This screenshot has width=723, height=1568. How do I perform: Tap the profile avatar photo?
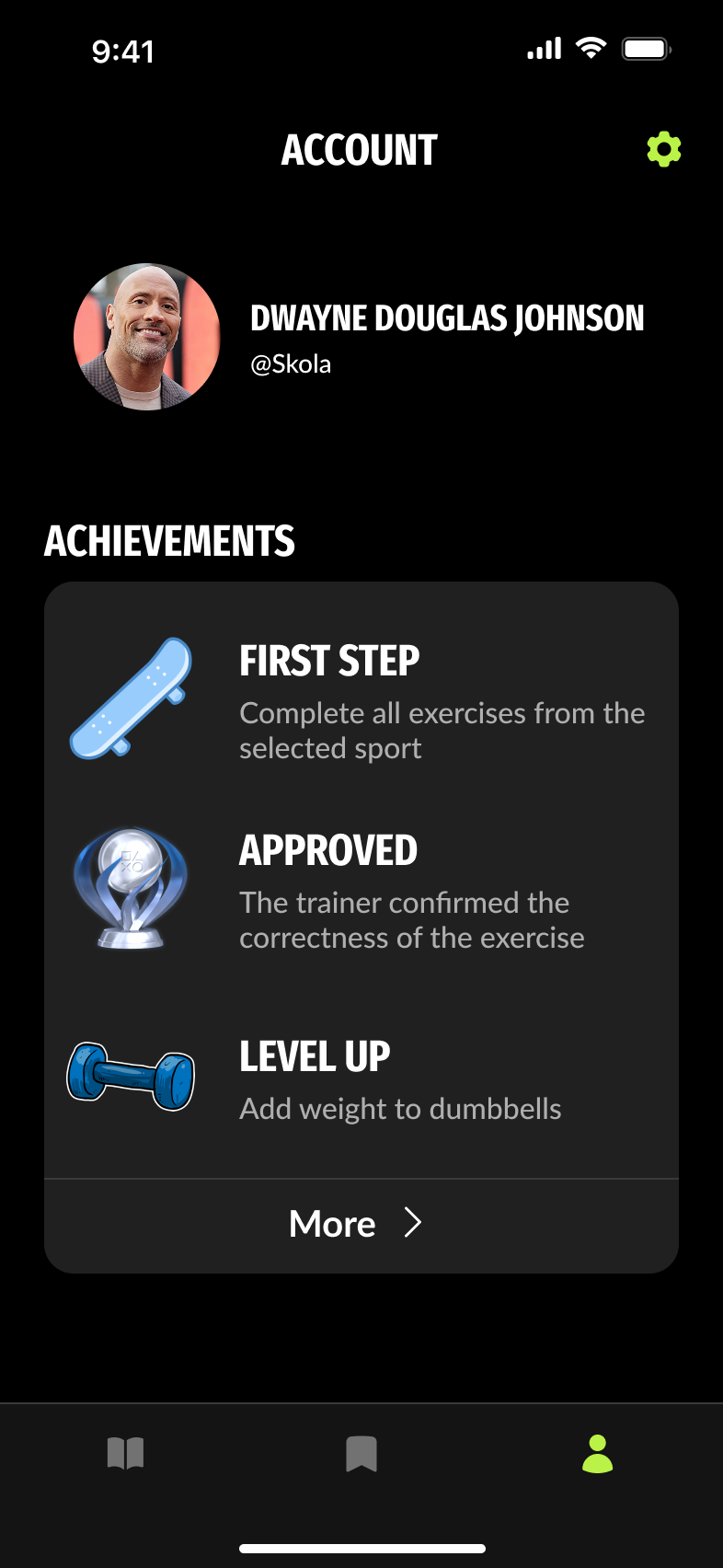pos(147,337)
